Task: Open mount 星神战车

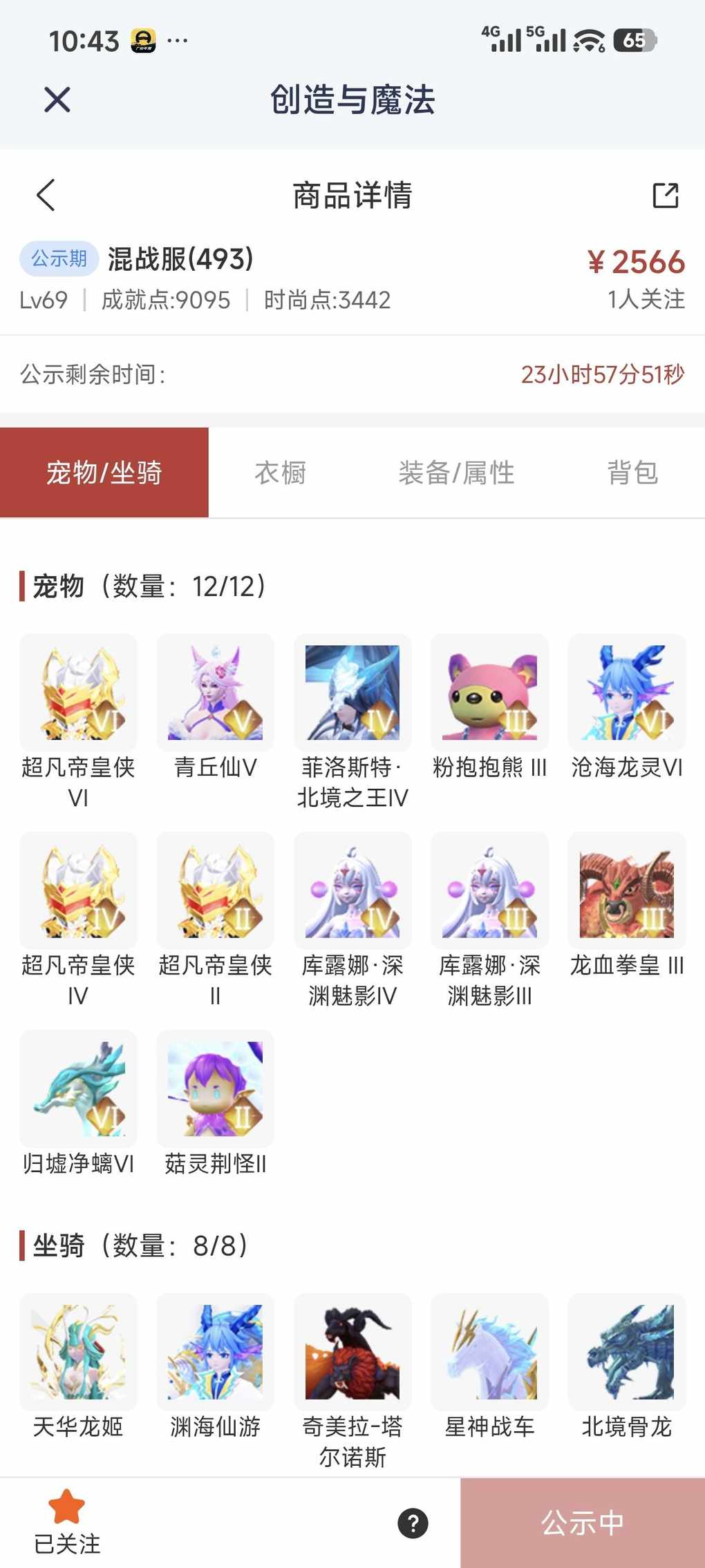Action: point(489,1352)
